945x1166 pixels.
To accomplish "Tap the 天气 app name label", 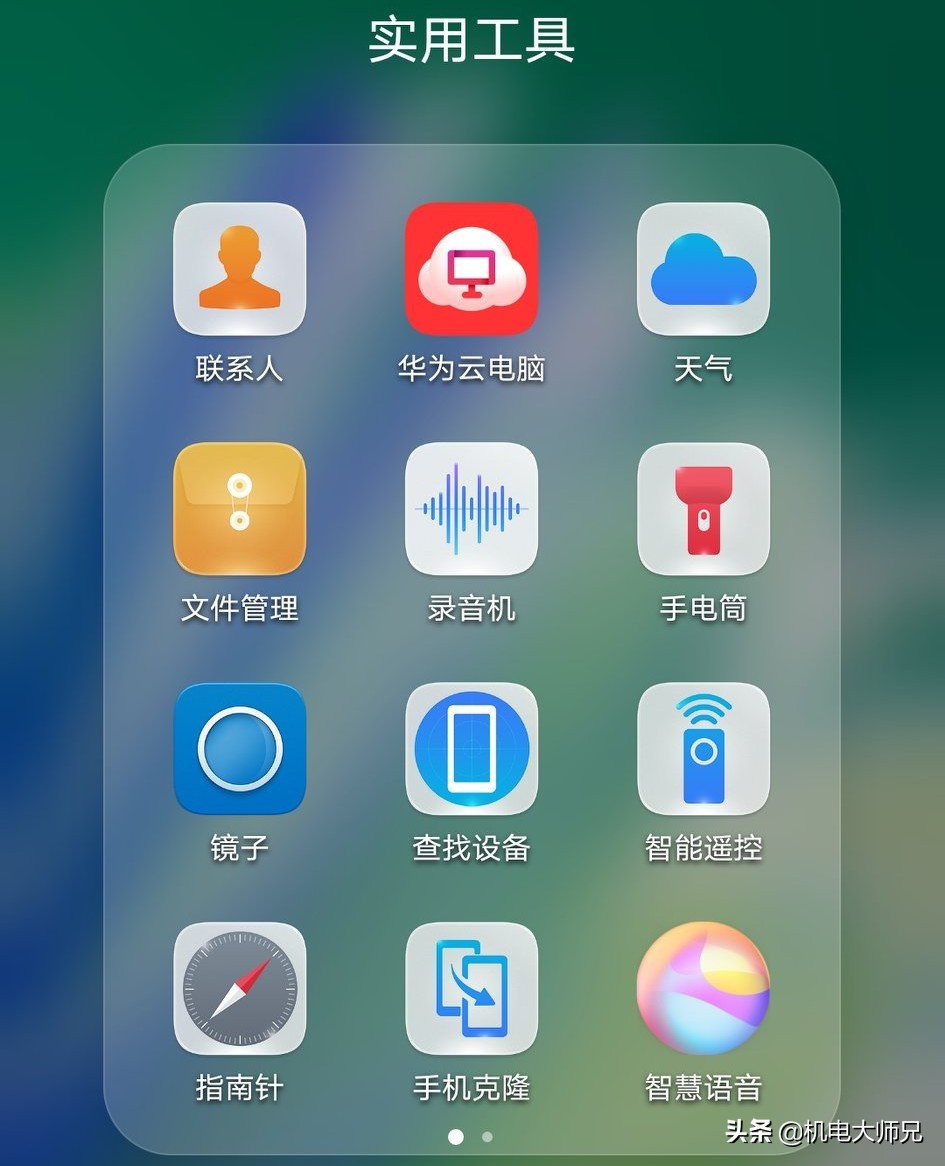I will coord(703,368).
